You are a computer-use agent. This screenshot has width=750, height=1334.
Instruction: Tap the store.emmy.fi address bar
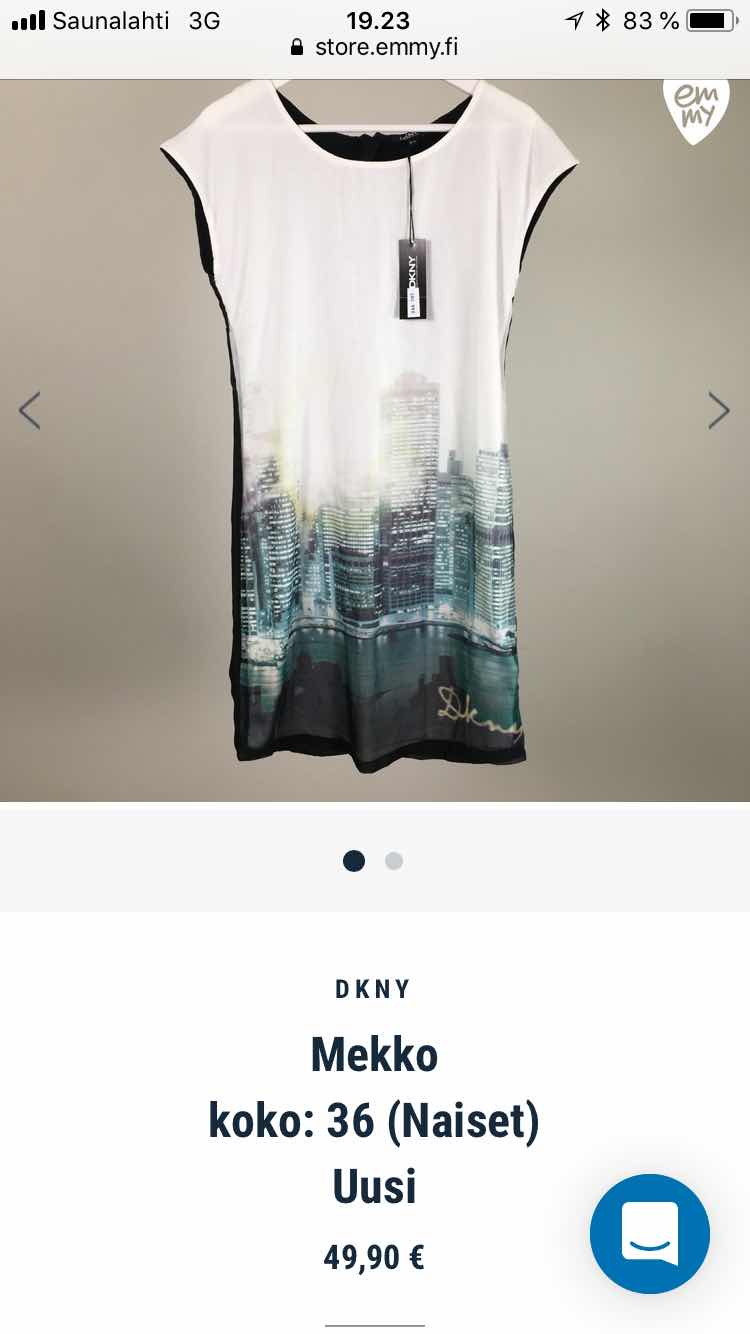(x=375, y=47)
